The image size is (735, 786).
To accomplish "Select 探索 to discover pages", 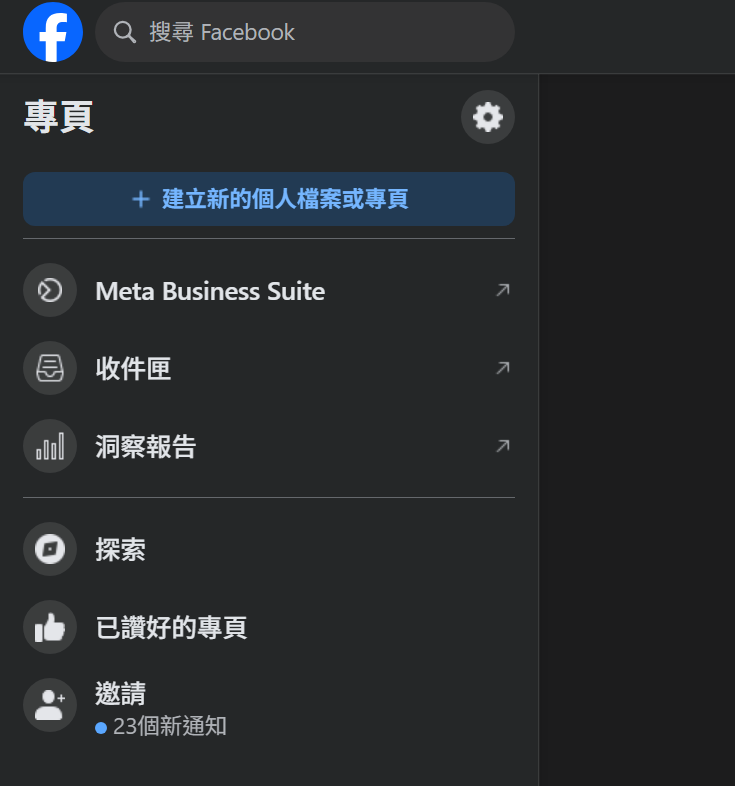I will (268, 549).
